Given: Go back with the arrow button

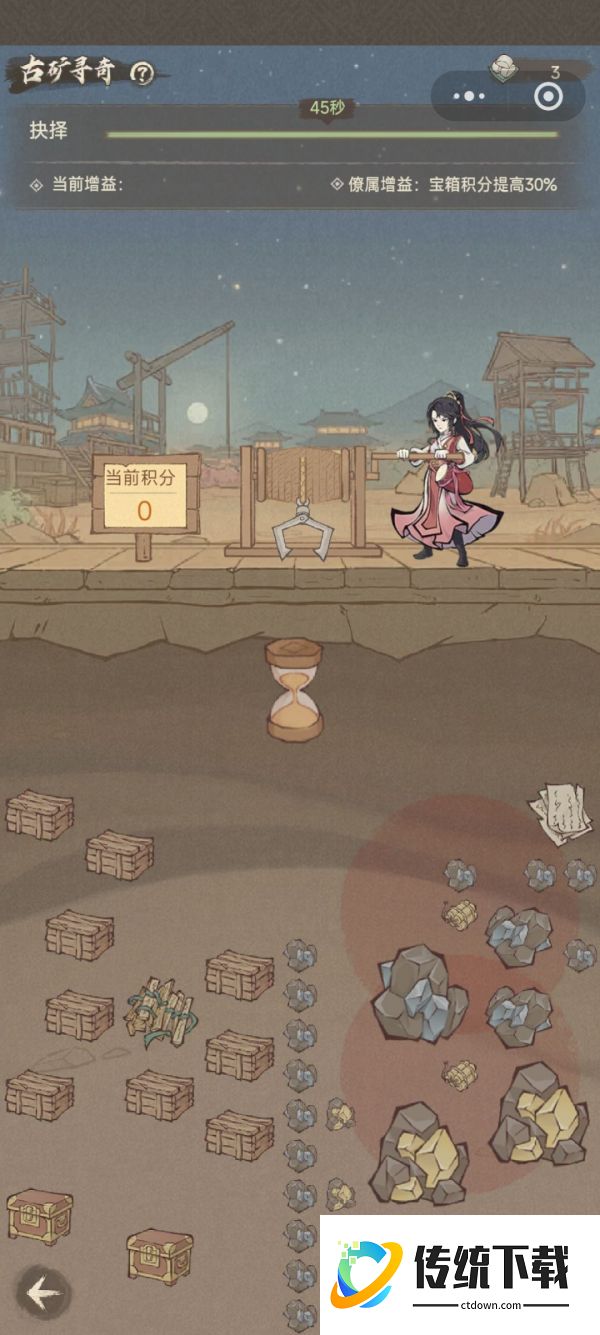Looking at the screenshot, I should pos(43,1294).
